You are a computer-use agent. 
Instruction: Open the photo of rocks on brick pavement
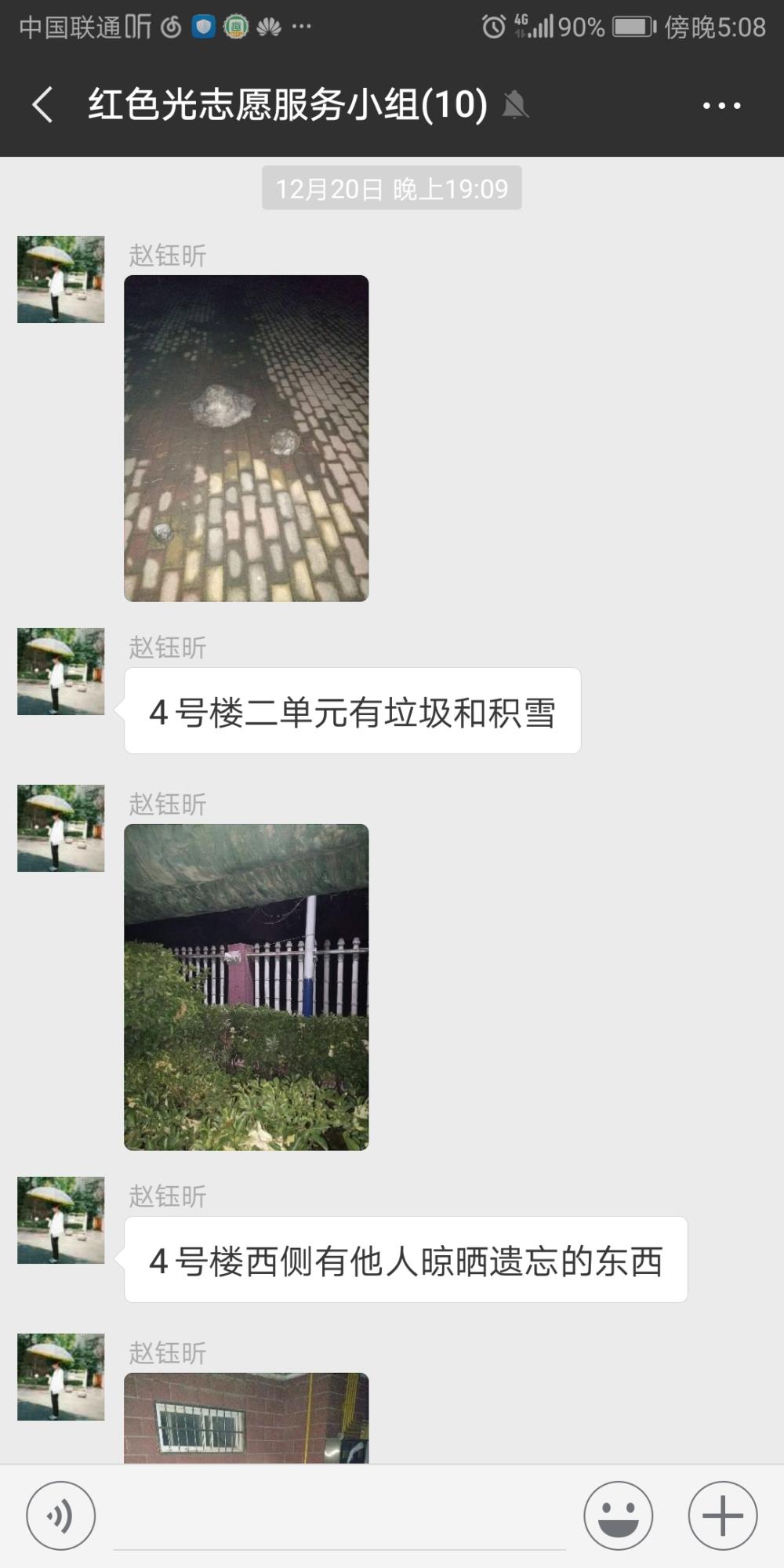(x=246, y=438)
